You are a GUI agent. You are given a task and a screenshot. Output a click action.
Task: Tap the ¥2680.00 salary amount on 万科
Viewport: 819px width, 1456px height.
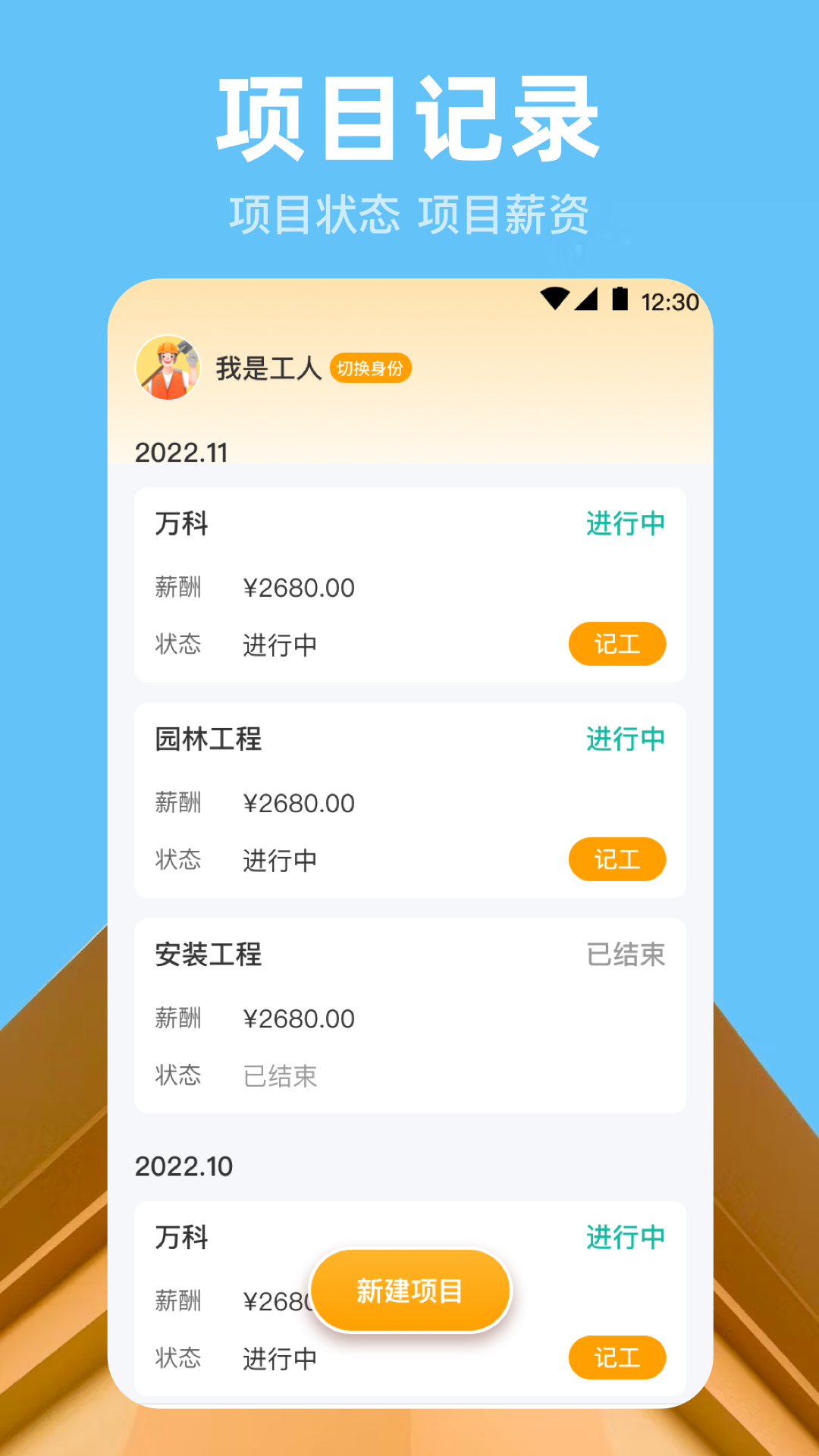pos(300,587)
